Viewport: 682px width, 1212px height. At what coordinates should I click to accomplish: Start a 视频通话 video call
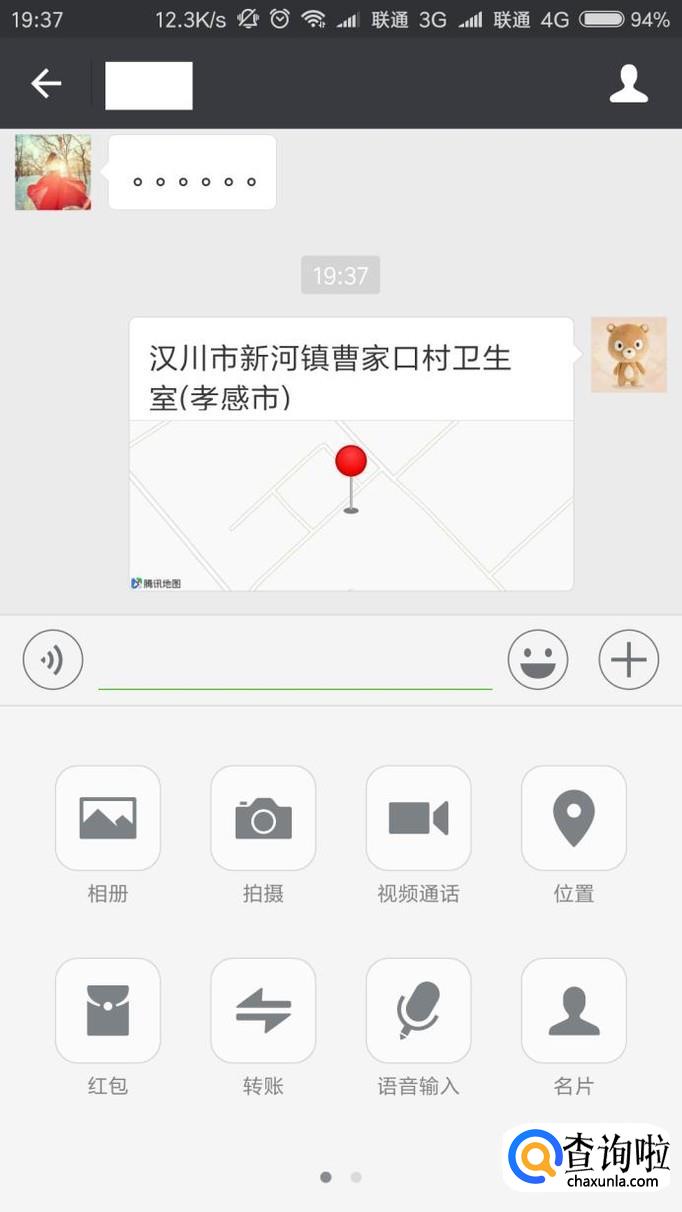pyautogui.click(x=418, y=818)
